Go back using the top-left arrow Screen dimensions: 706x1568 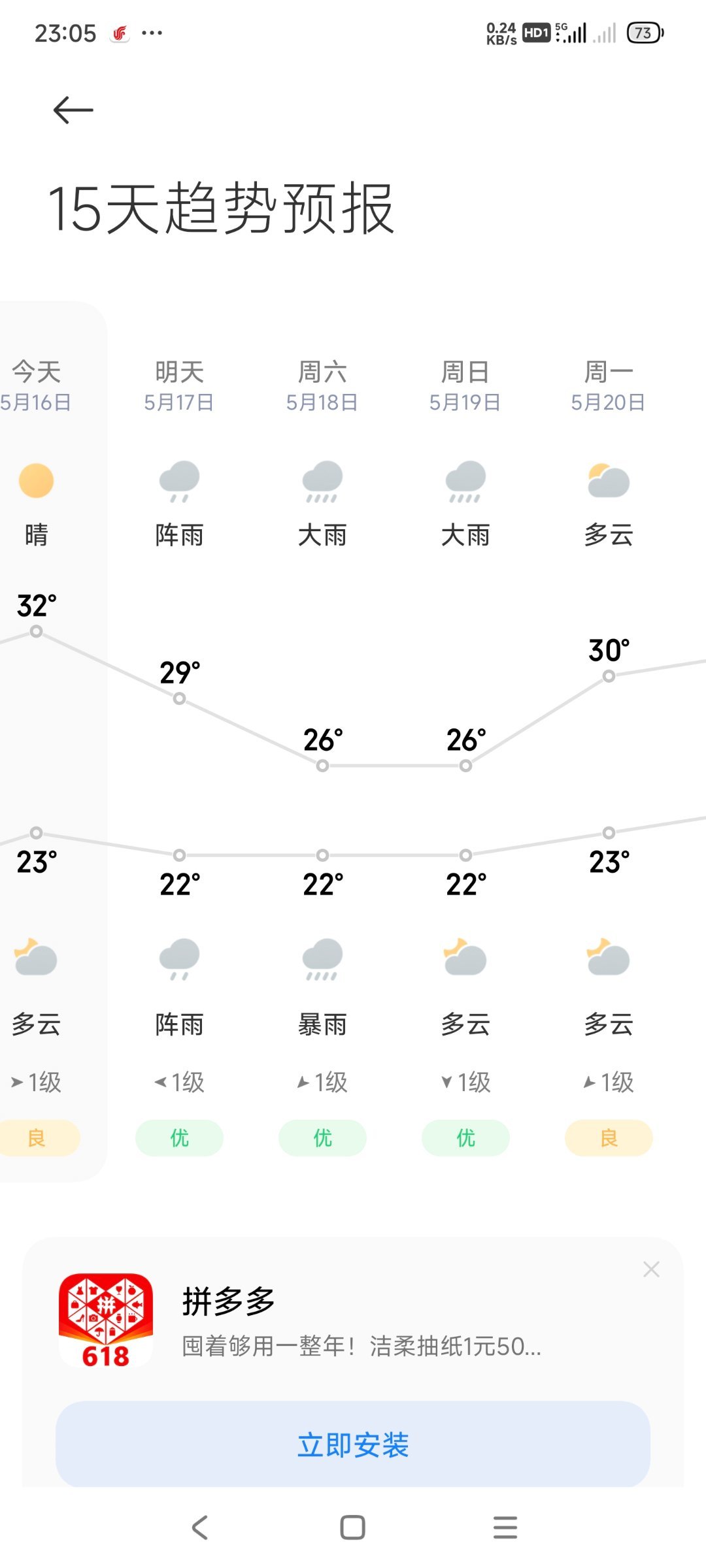point(73,110)
